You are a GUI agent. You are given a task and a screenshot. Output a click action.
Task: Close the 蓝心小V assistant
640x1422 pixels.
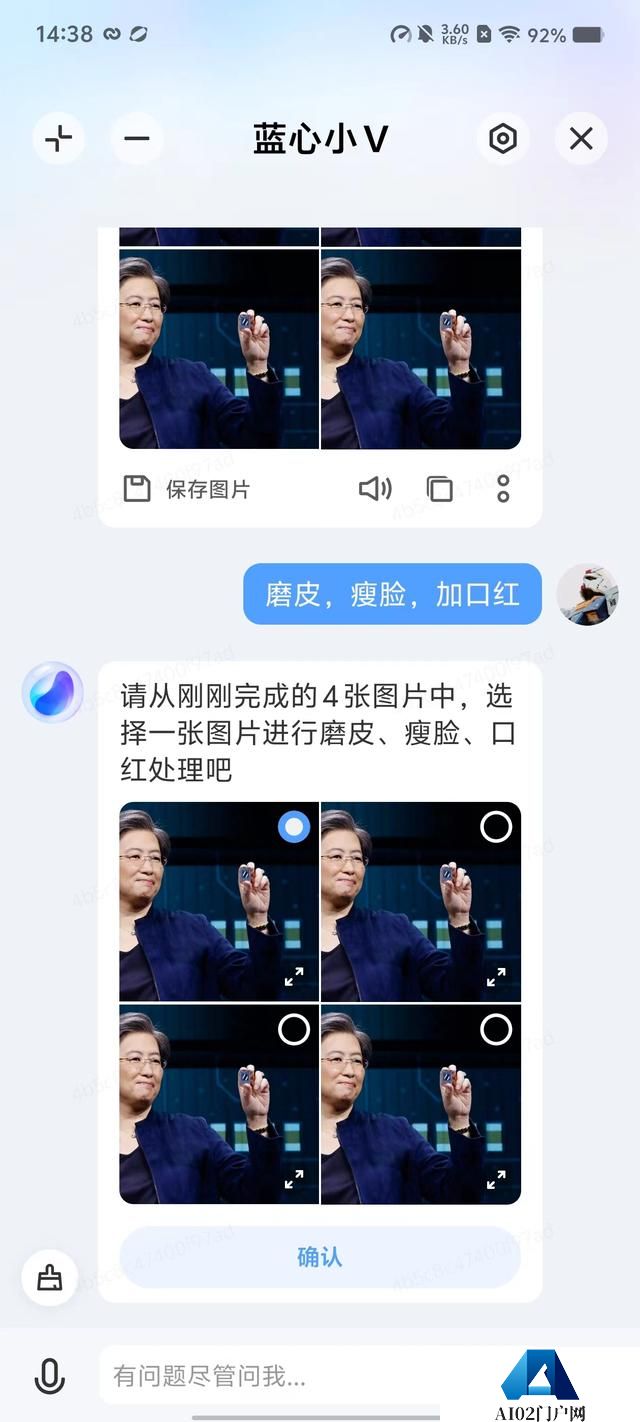coord(581,138)
